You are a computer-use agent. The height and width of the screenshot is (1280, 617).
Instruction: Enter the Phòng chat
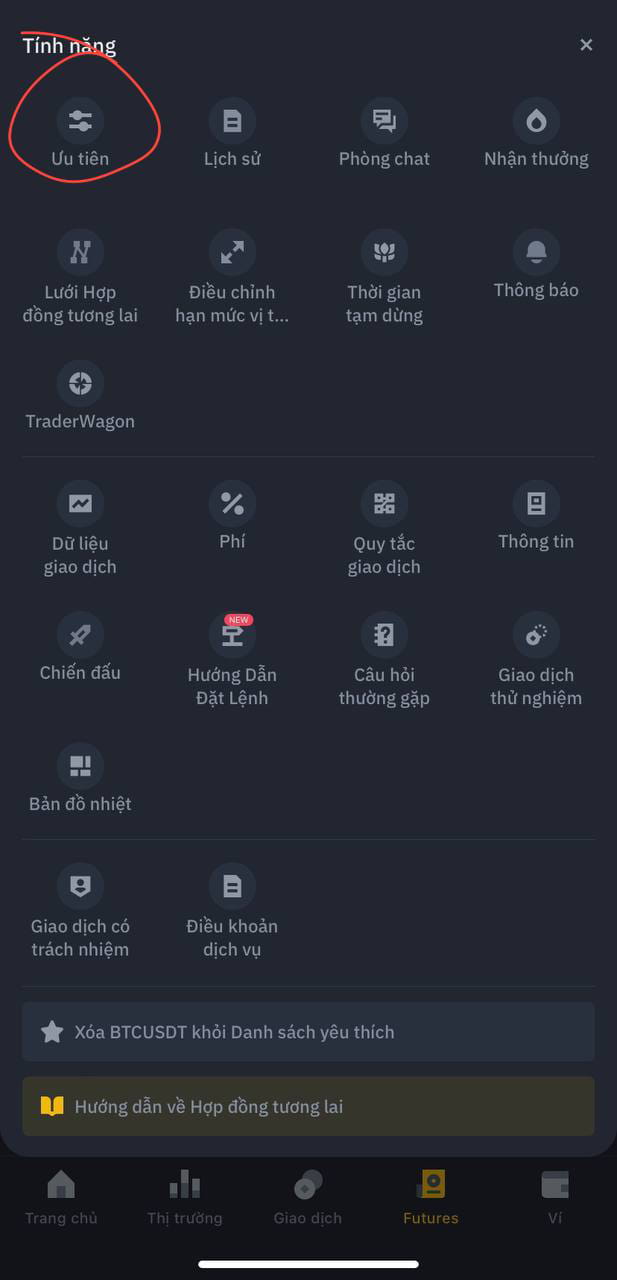pyautogui.click(x=384, y=122)
